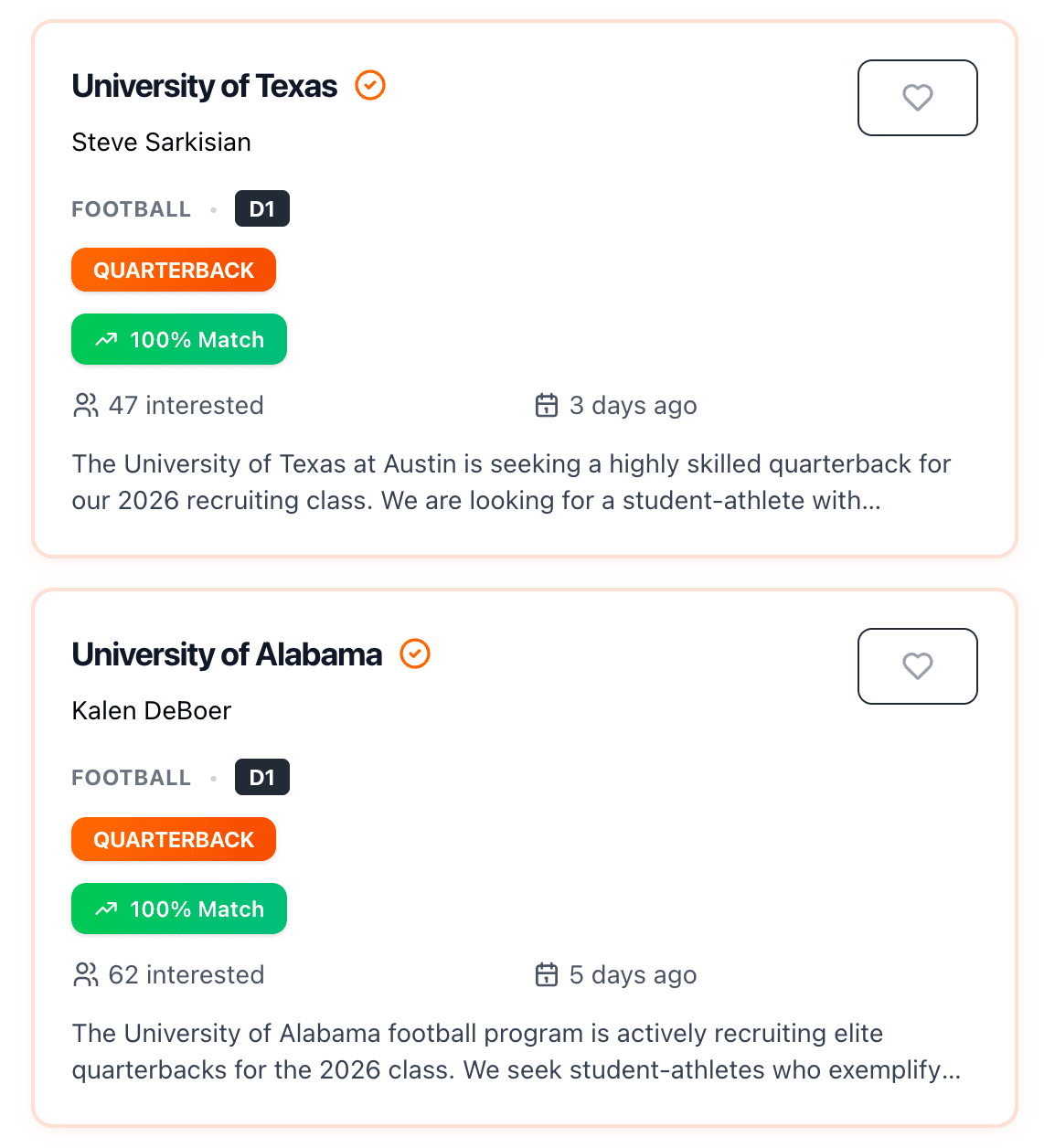This screenshot has height=1148, width=1044.
Task: Click the verified badge next to University of Alabama
Action: (416, 654)
